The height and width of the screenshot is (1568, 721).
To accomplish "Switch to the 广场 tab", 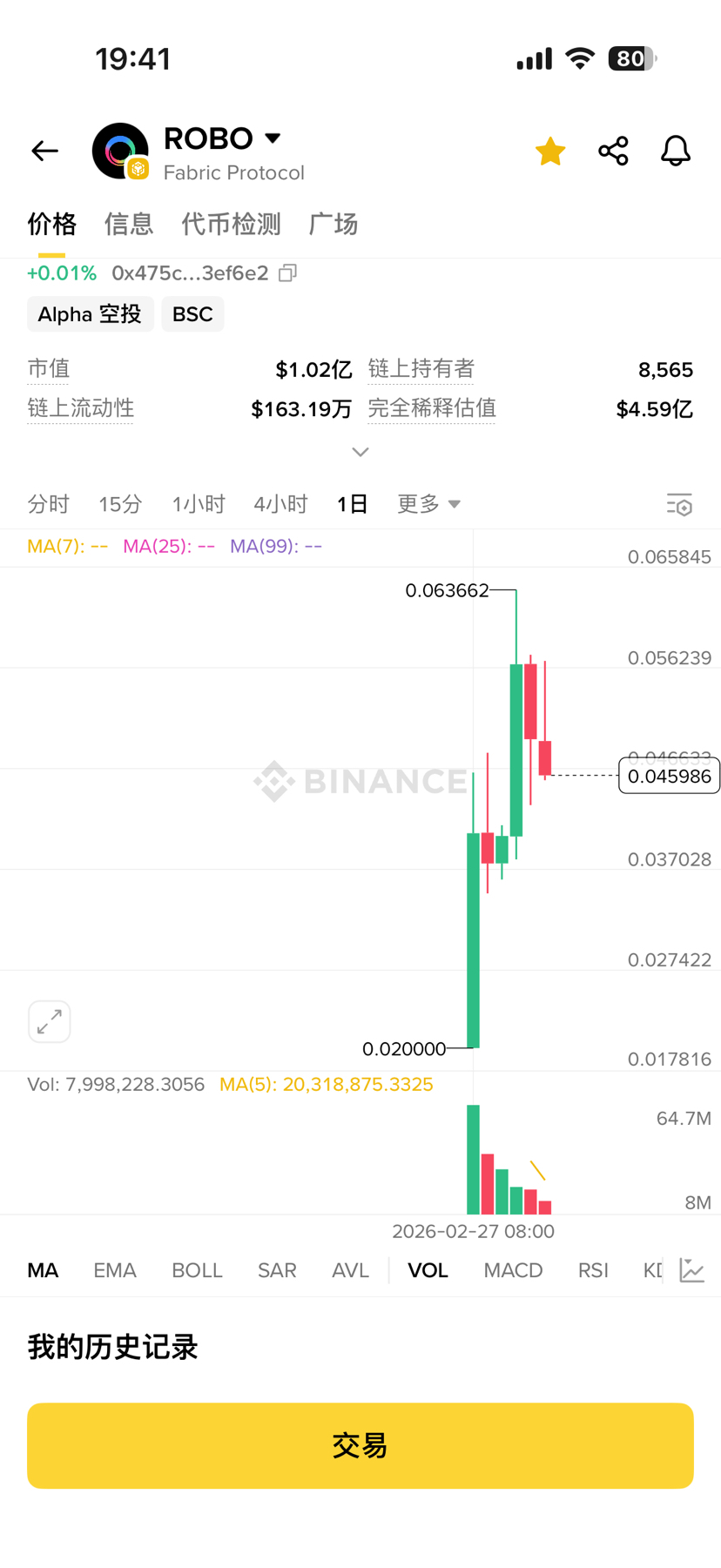I will (334, 225).
